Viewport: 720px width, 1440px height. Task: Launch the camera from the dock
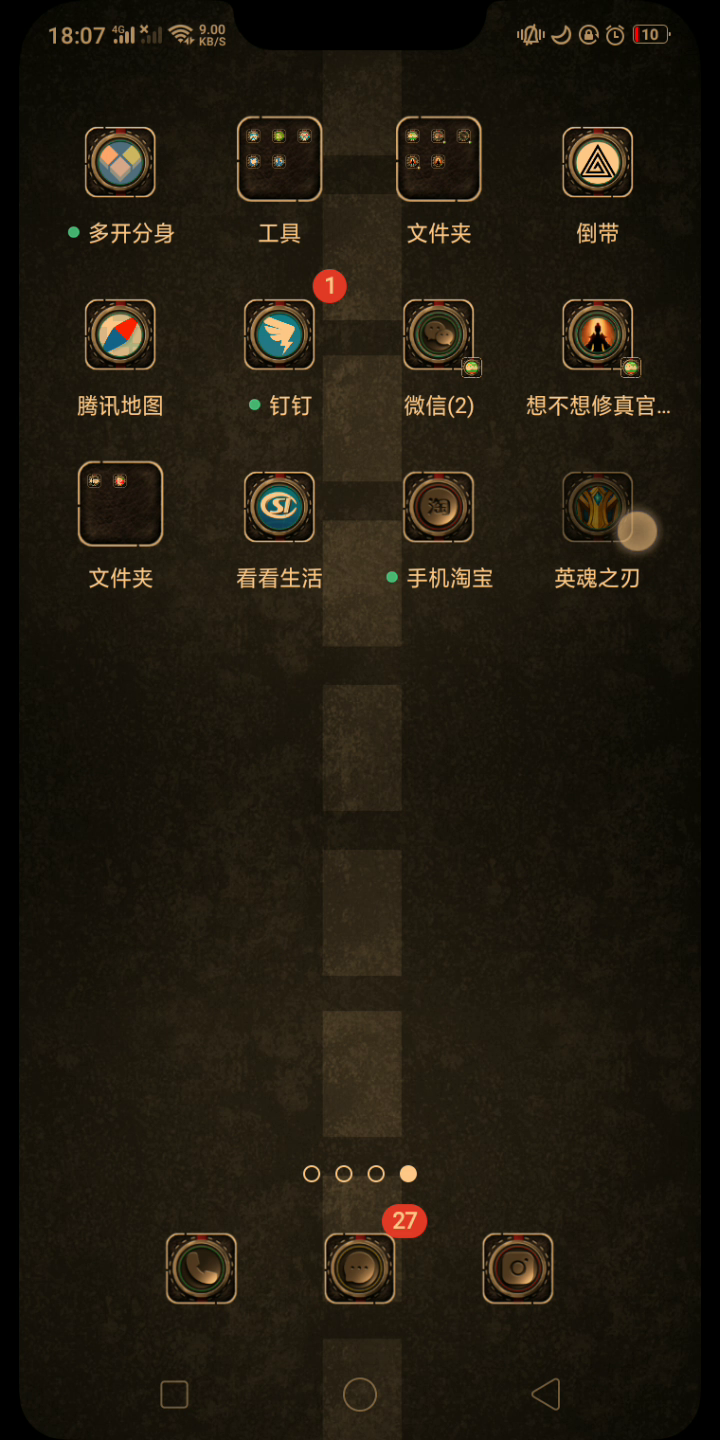coord(518,1268)
